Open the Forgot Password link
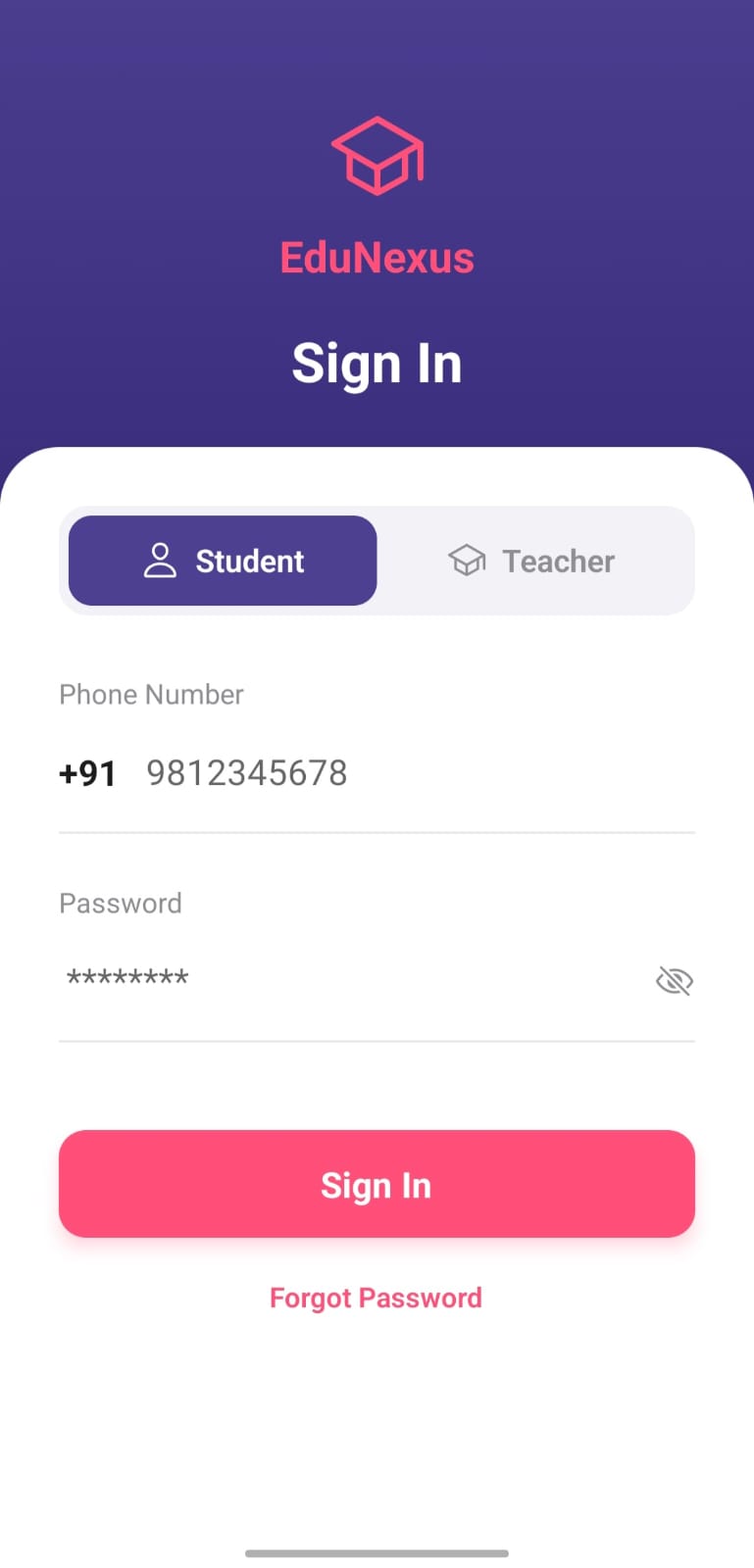The height and width of the screenshot is (1568, 754). (376, 1298)
